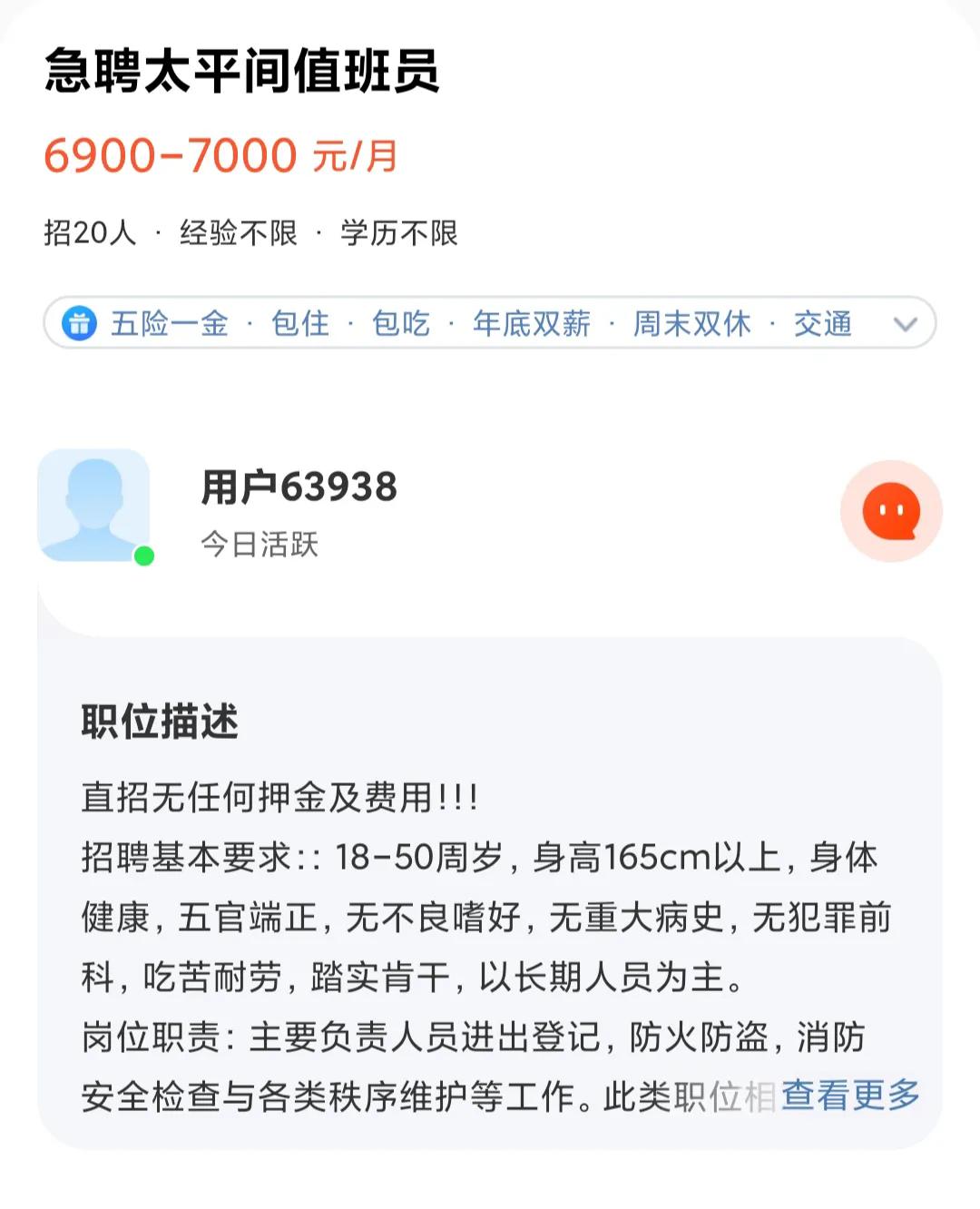Click the green online status dot on avatar
The image size is (980, 1209).
coord(143,556)
